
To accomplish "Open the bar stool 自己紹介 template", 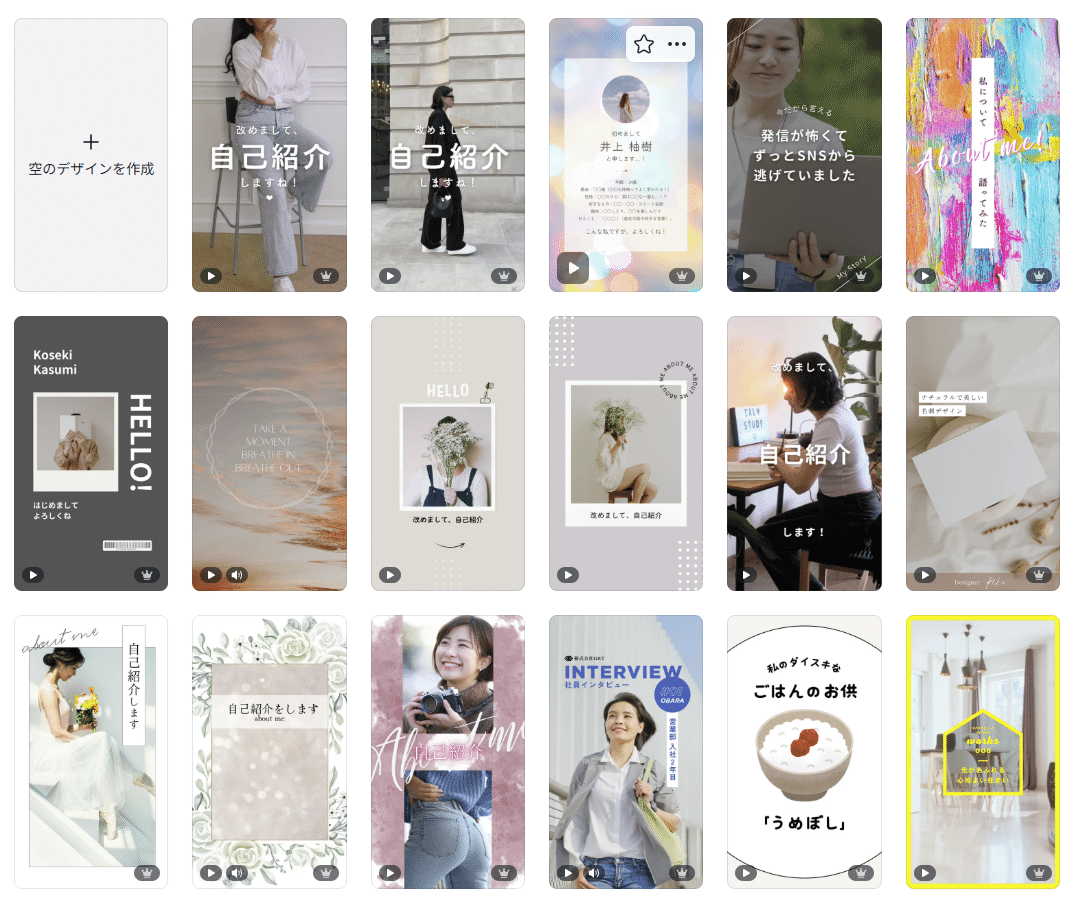I will tap(269, 155).
